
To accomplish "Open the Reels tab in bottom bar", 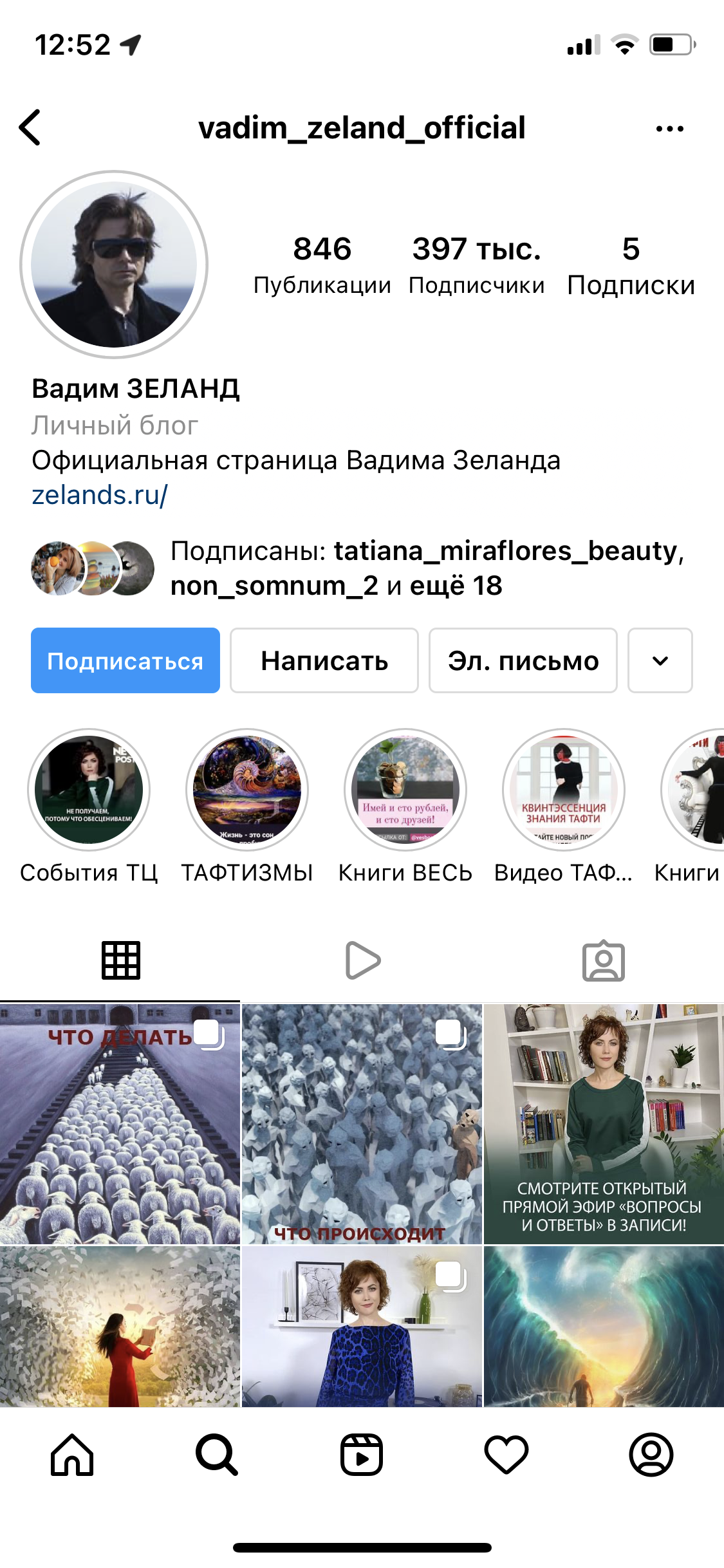I will coord(362,1454).
